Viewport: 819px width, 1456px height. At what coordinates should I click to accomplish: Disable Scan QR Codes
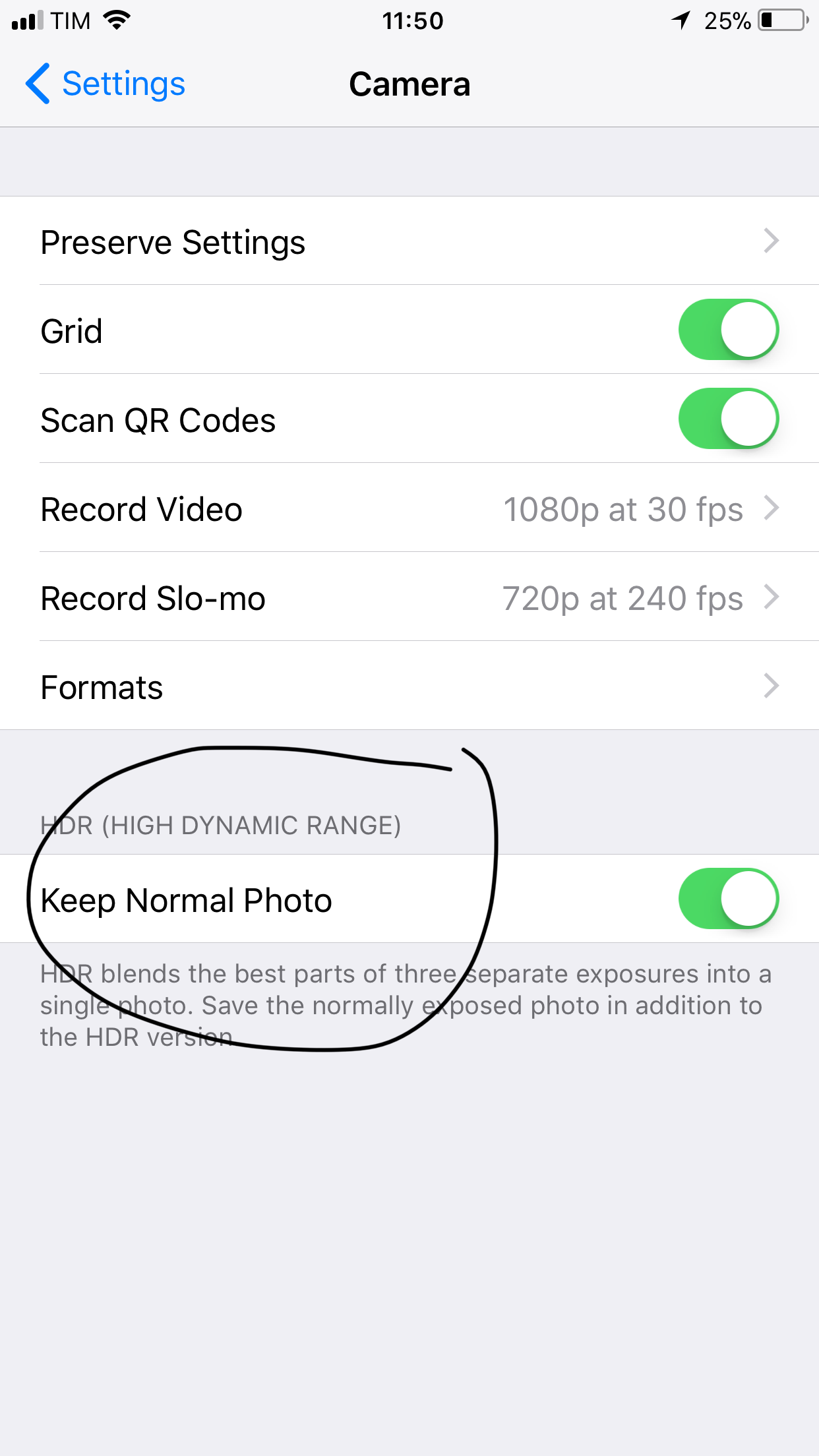coord(728,419)
